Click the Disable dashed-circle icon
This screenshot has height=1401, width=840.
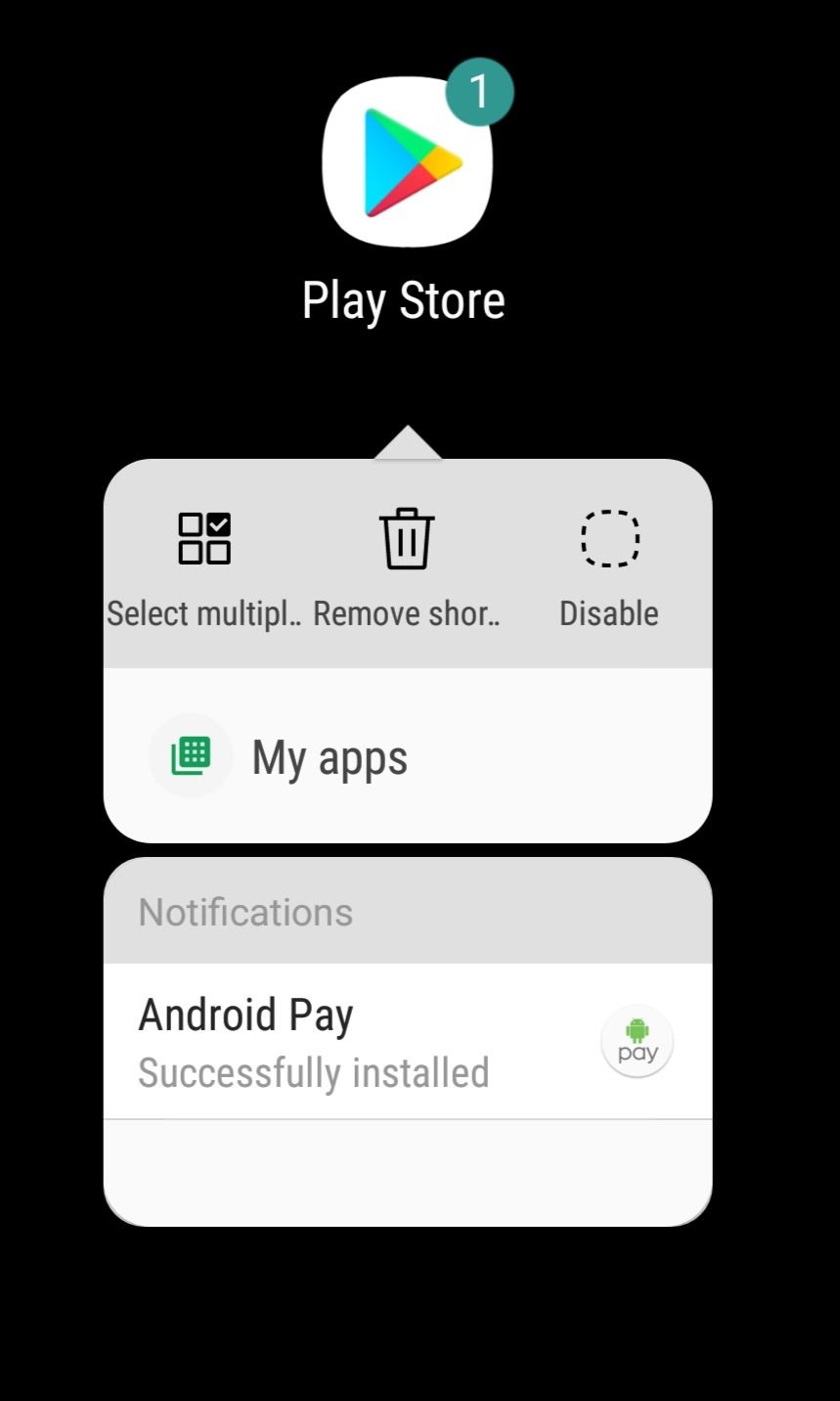click(x=608, y=538)
